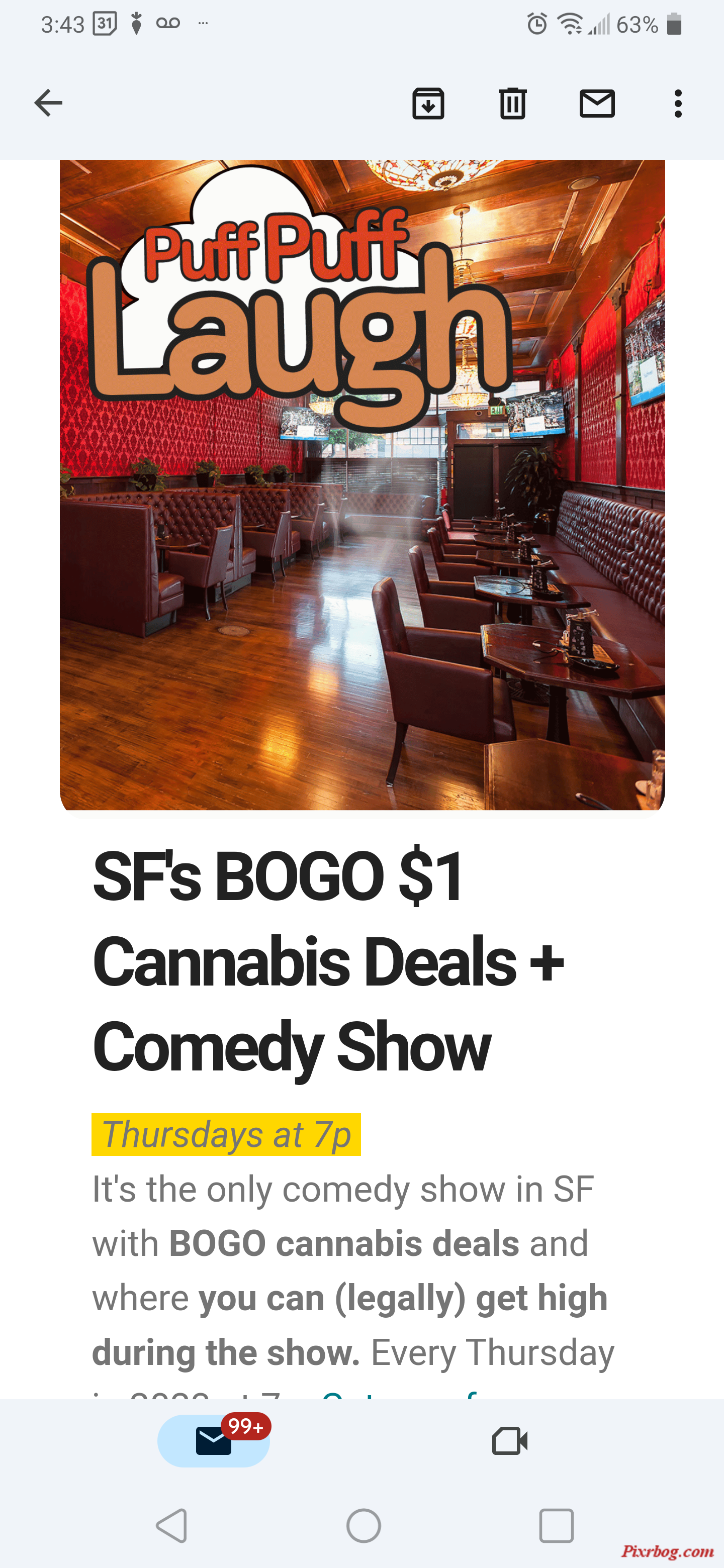The width and height of the screenshot is (724, 1568).
Task: Open the recent apps view
Action: [x=556, y=1525]
